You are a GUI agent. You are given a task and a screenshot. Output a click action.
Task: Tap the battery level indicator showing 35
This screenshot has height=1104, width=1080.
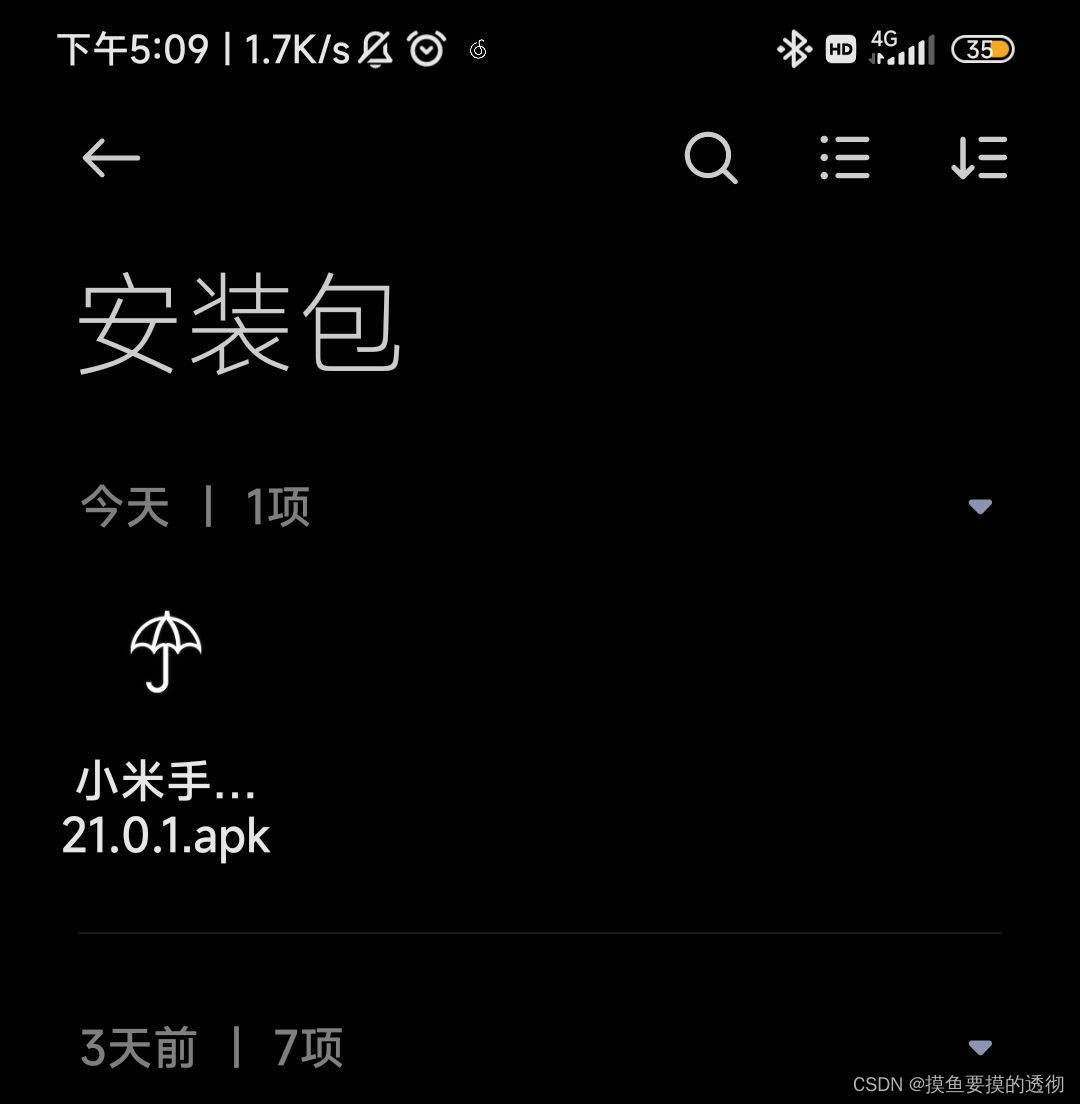coord(982,48)
